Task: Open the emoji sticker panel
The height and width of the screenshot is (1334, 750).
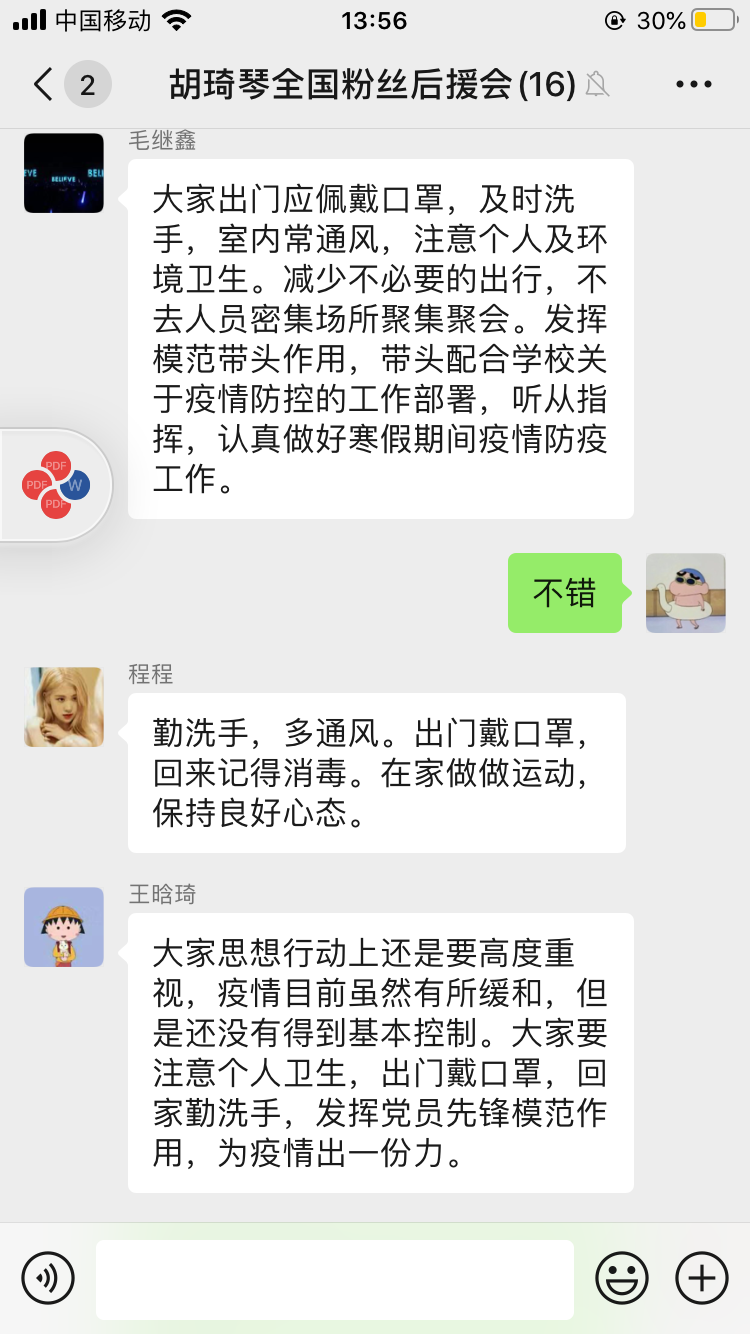Action: tap(622, 1278)
